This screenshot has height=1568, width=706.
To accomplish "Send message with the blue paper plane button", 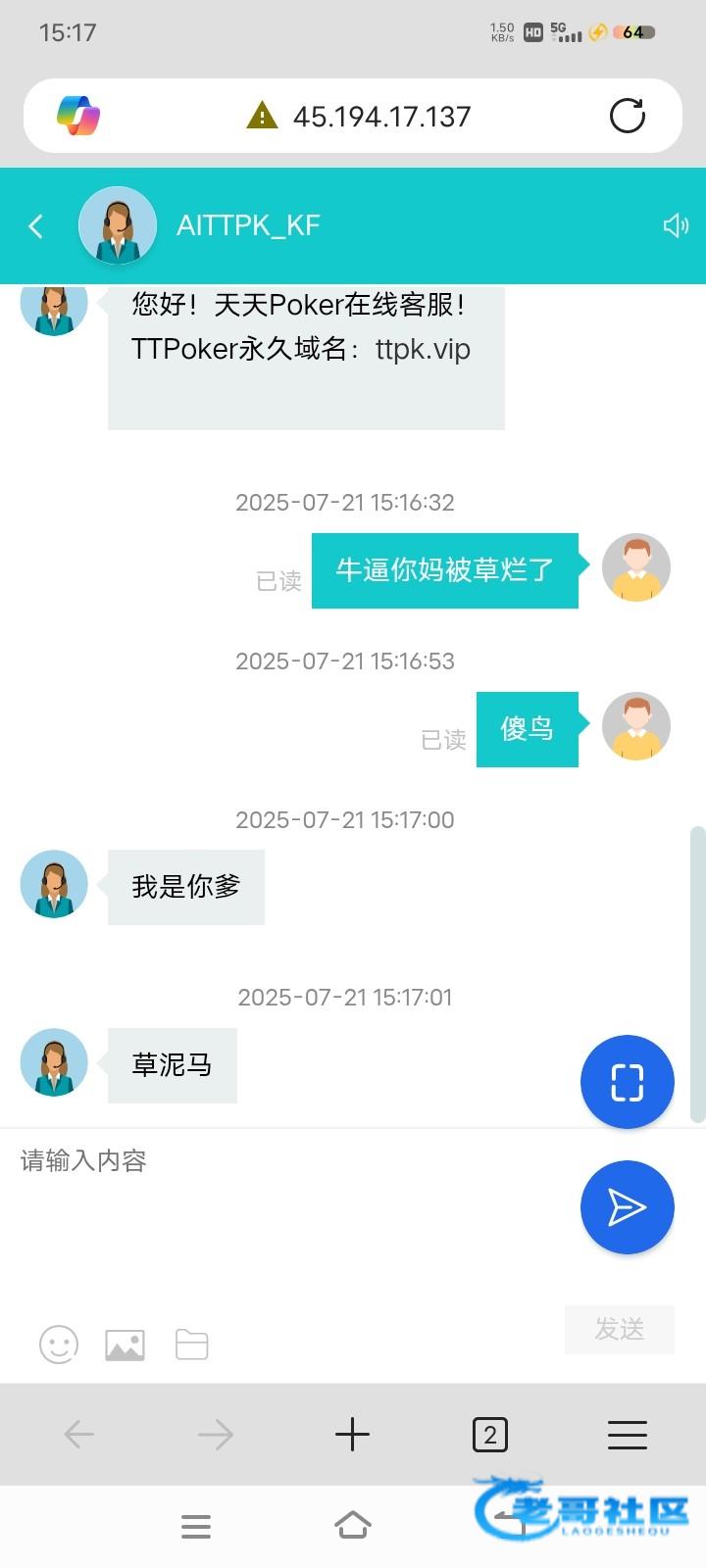I will coord(627,1207).
